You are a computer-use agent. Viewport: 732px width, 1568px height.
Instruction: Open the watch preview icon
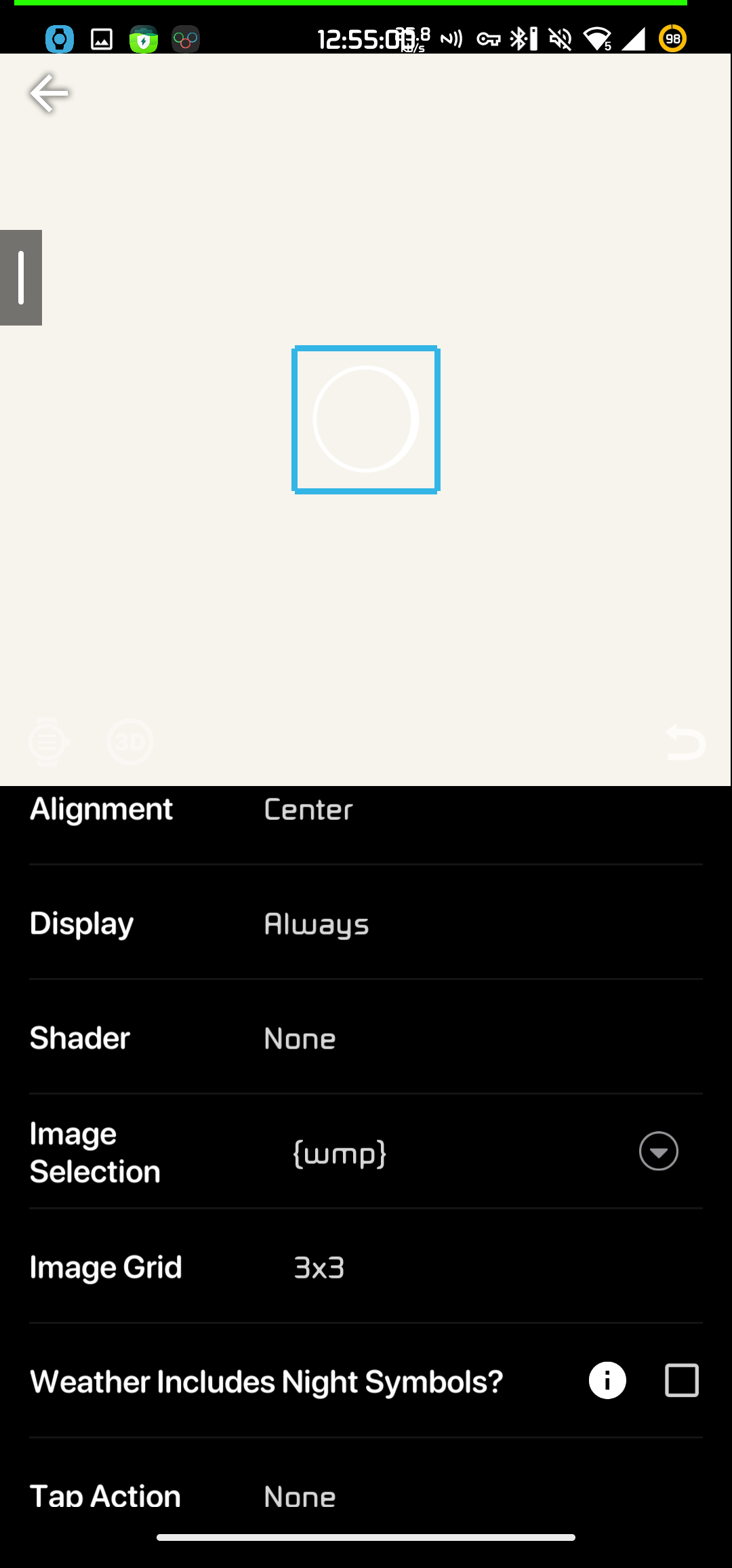(x=47, y=742)
